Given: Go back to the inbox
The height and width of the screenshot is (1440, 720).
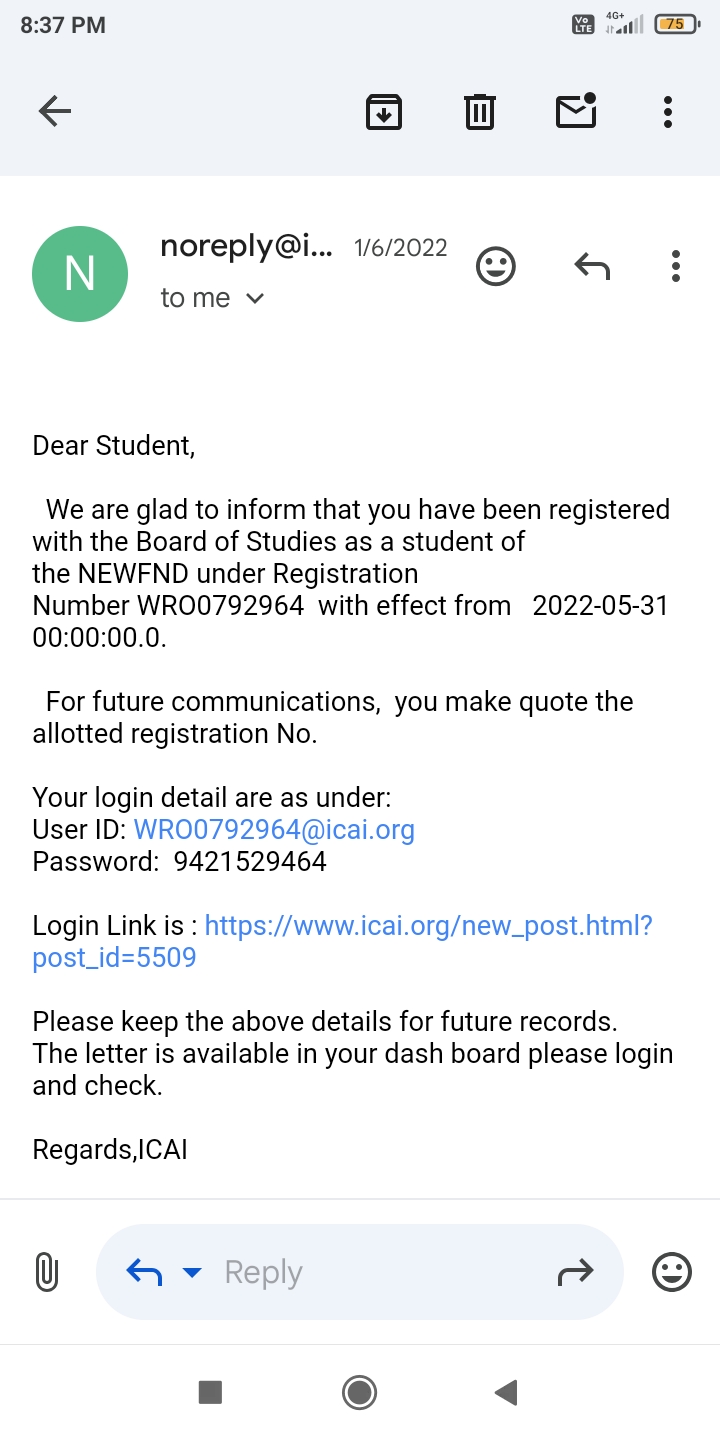Looking at the screenshot, I should [55, 111].
